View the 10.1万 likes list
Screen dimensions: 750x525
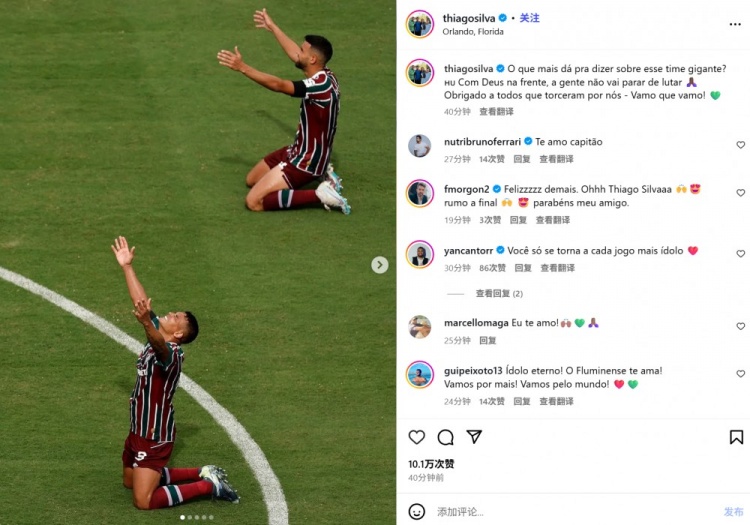pyautogui.click(x=431, y=464)
